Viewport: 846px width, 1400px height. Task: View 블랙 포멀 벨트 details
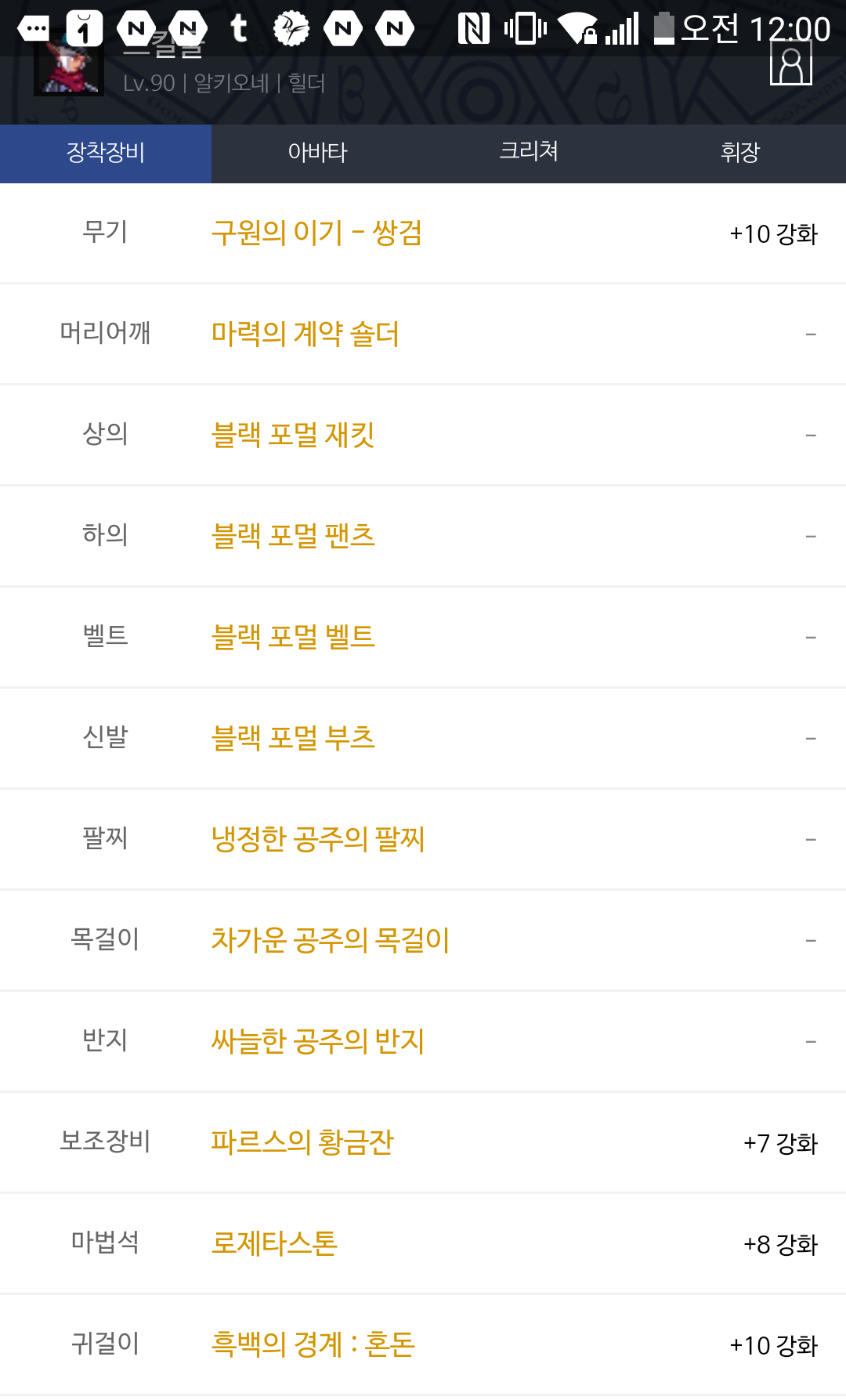tap(293, 637)
